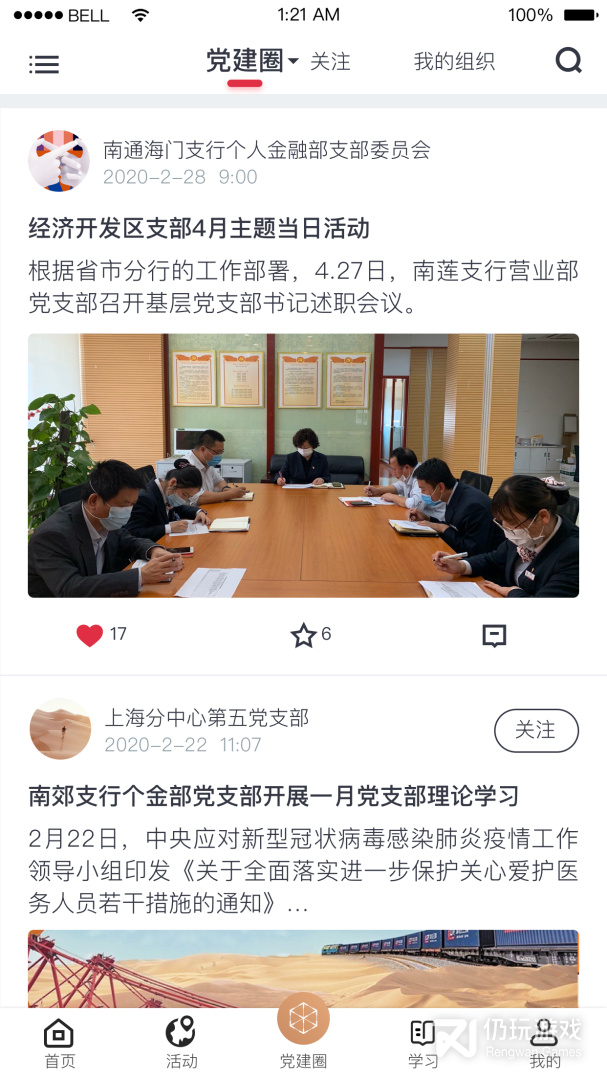Screen dimensions: 607x1080
Task: Open the hamburger list menu
Action: tap(43, 64)
